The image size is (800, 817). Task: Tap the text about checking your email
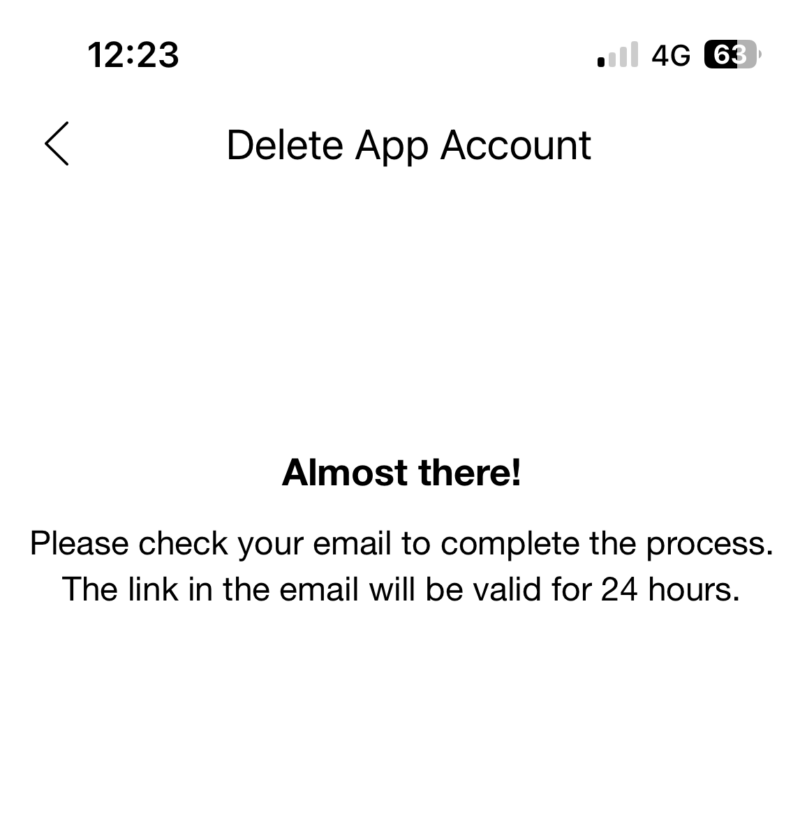click(400, 543)
